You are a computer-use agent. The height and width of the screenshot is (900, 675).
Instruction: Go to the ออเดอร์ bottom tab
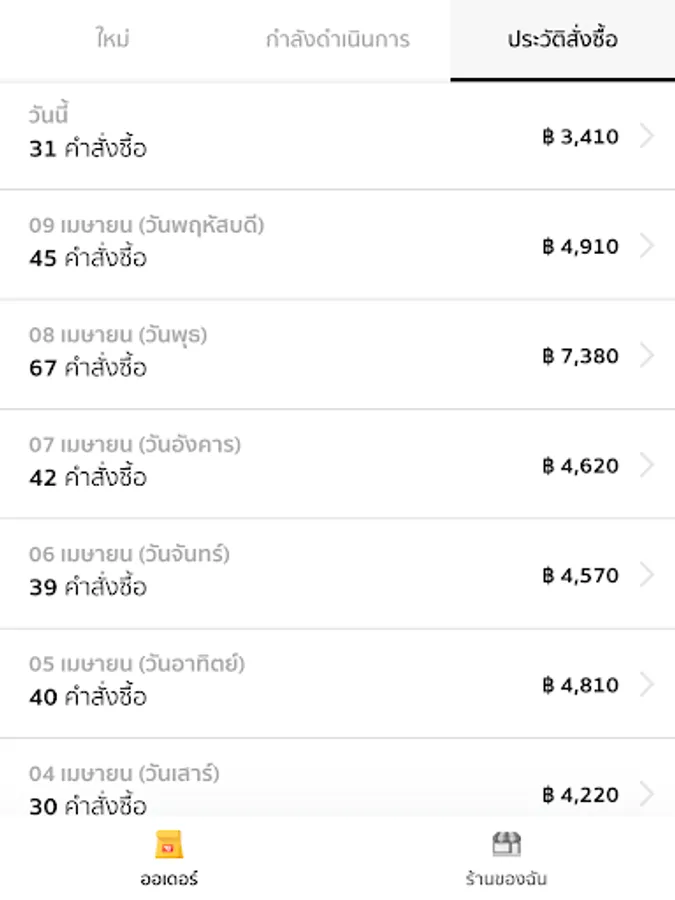tap(169, 858)
